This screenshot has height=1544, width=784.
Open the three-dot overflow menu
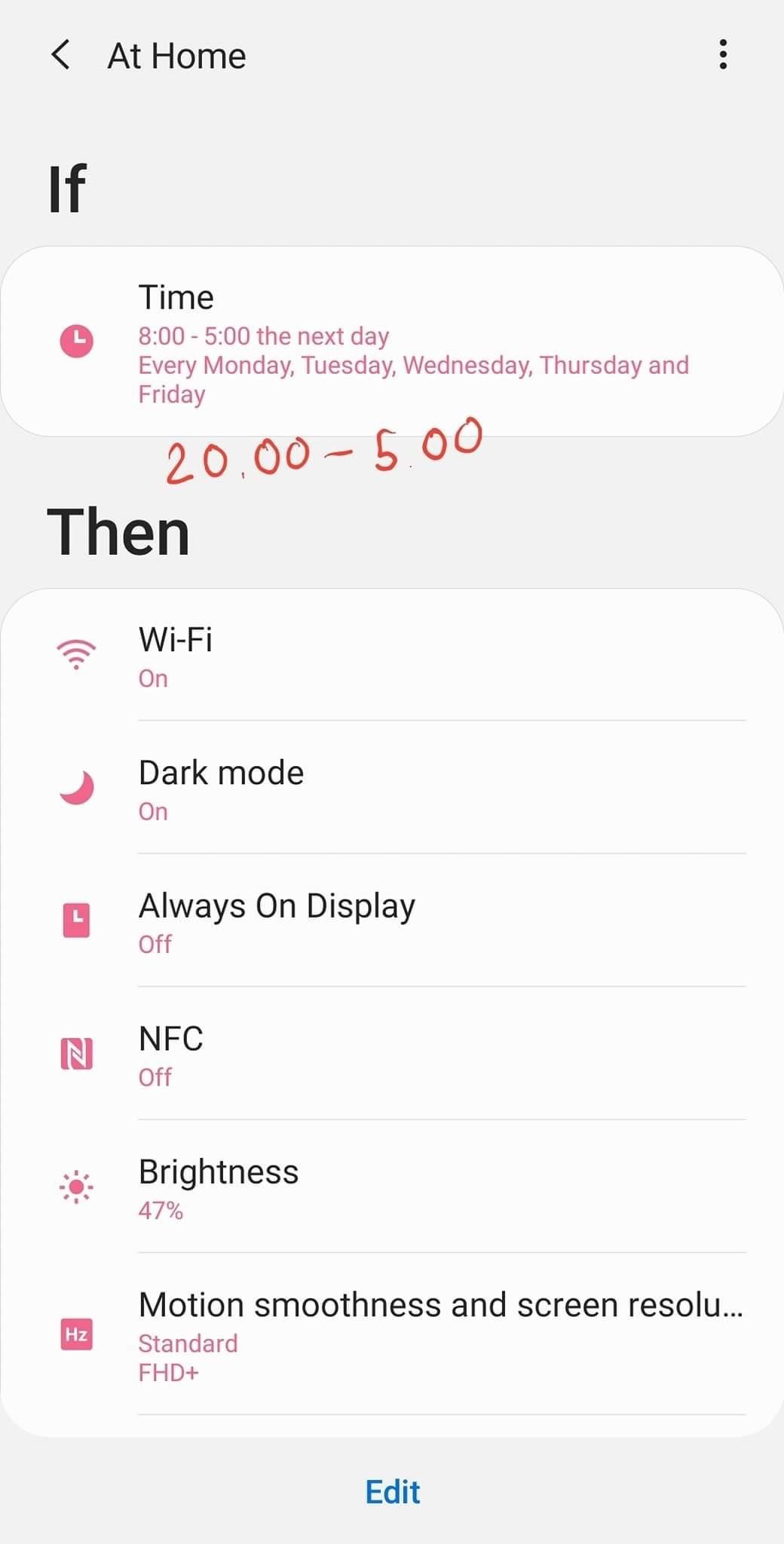[722, 55]
